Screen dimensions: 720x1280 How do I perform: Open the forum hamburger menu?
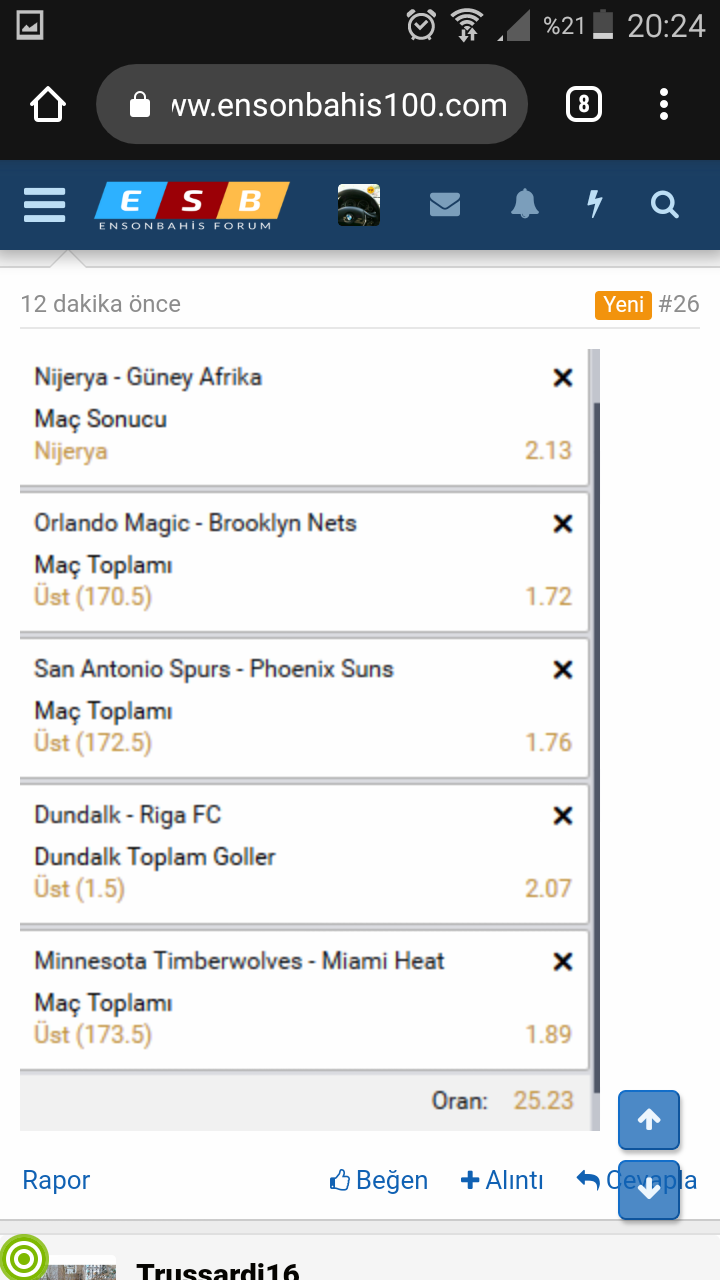point(44,205)
